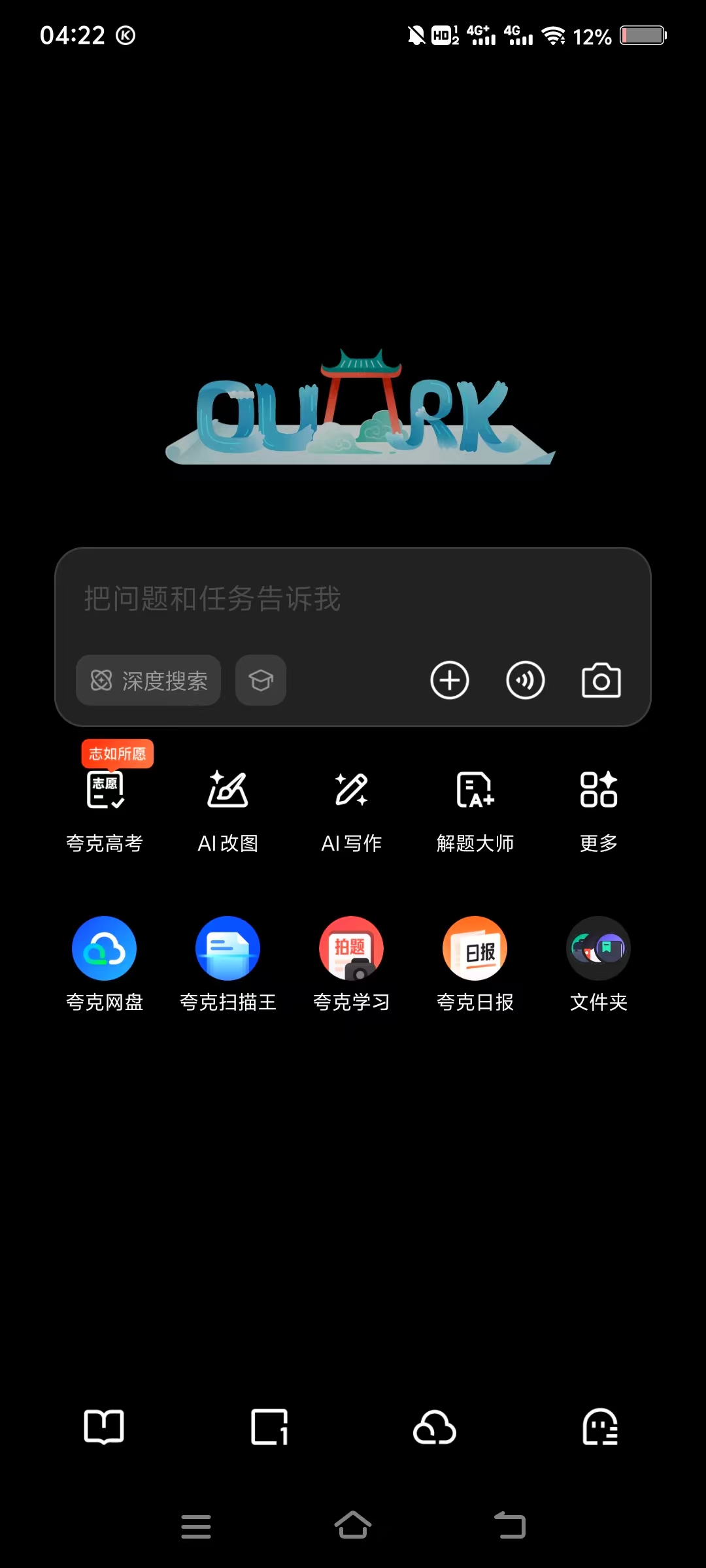
Task: Enable the 深度搜索 chip
Action: pos(148,680)
